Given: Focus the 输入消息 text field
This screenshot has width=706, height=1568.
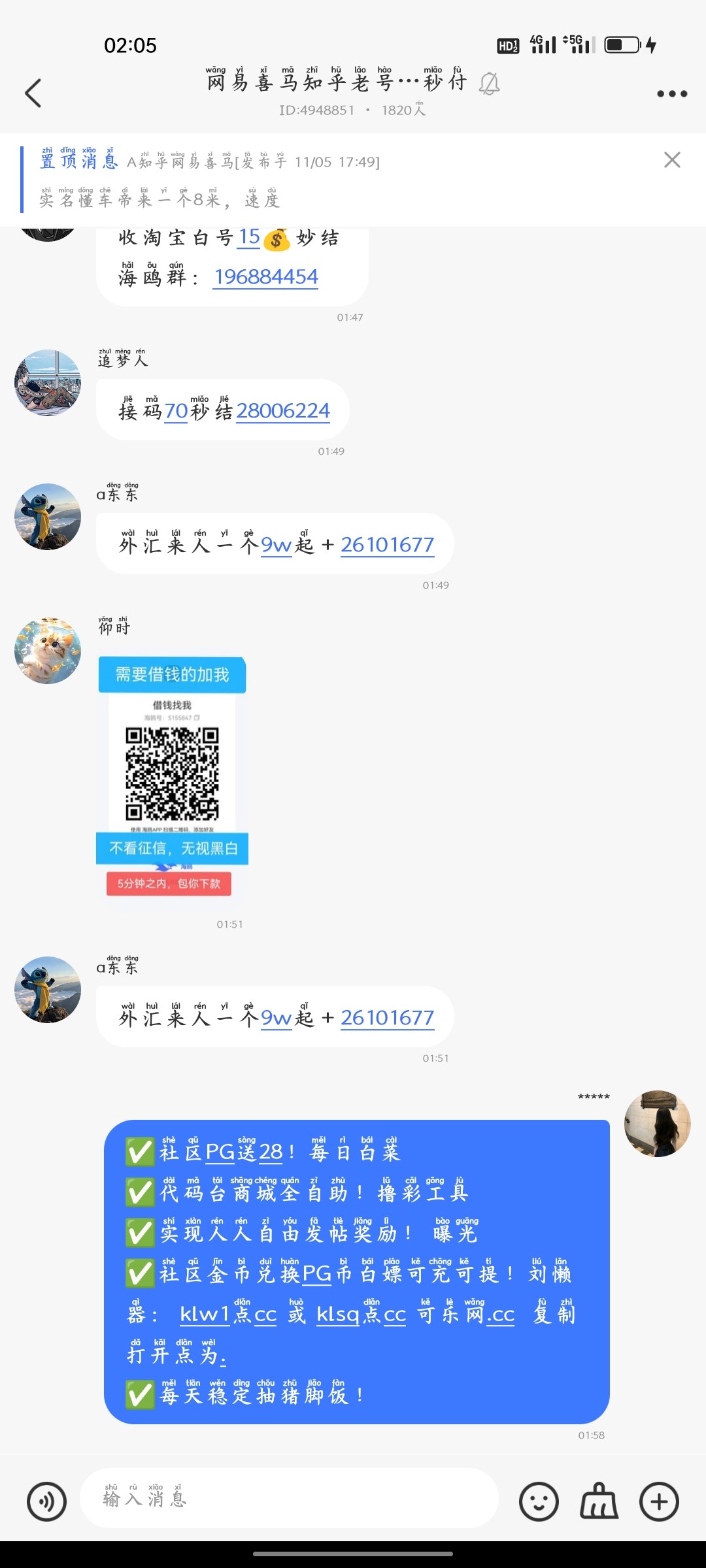Looking at the screenshot, I should 288,1499.
